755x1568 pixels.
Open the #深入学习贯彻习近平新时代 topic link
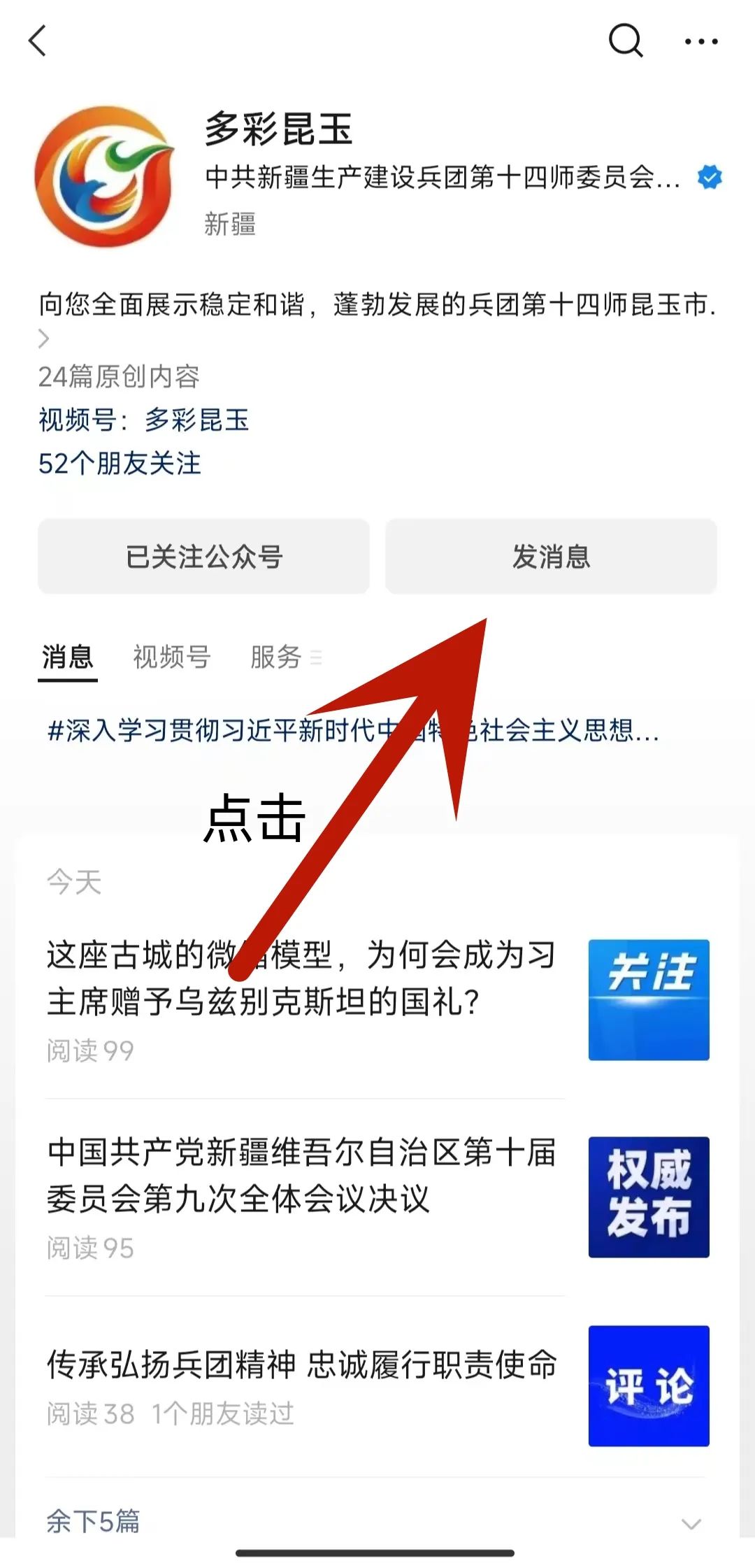353,731
